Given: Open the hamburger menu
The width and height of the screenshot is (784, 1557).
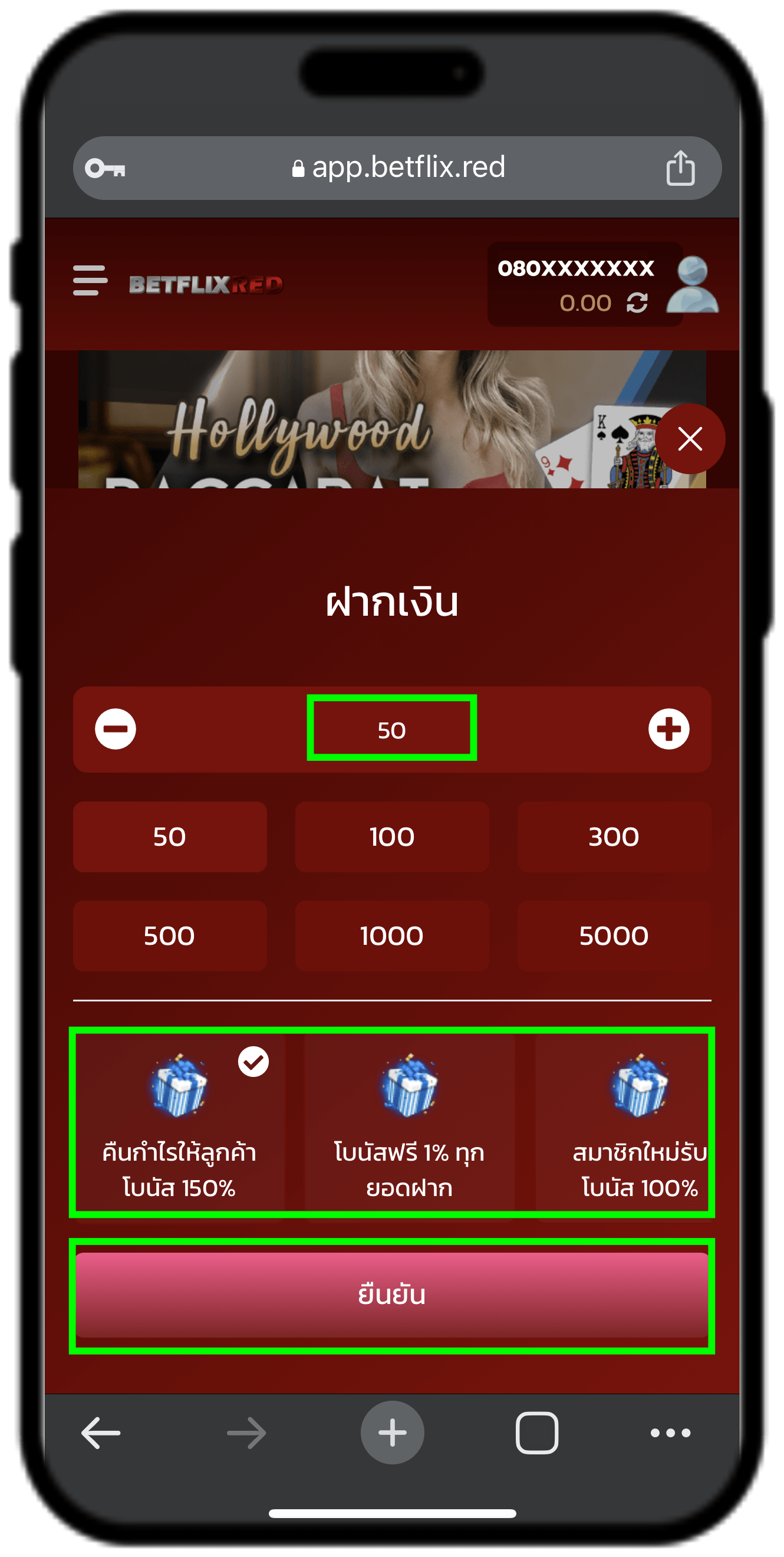Looking at the screenshot, I should point(90,281).
